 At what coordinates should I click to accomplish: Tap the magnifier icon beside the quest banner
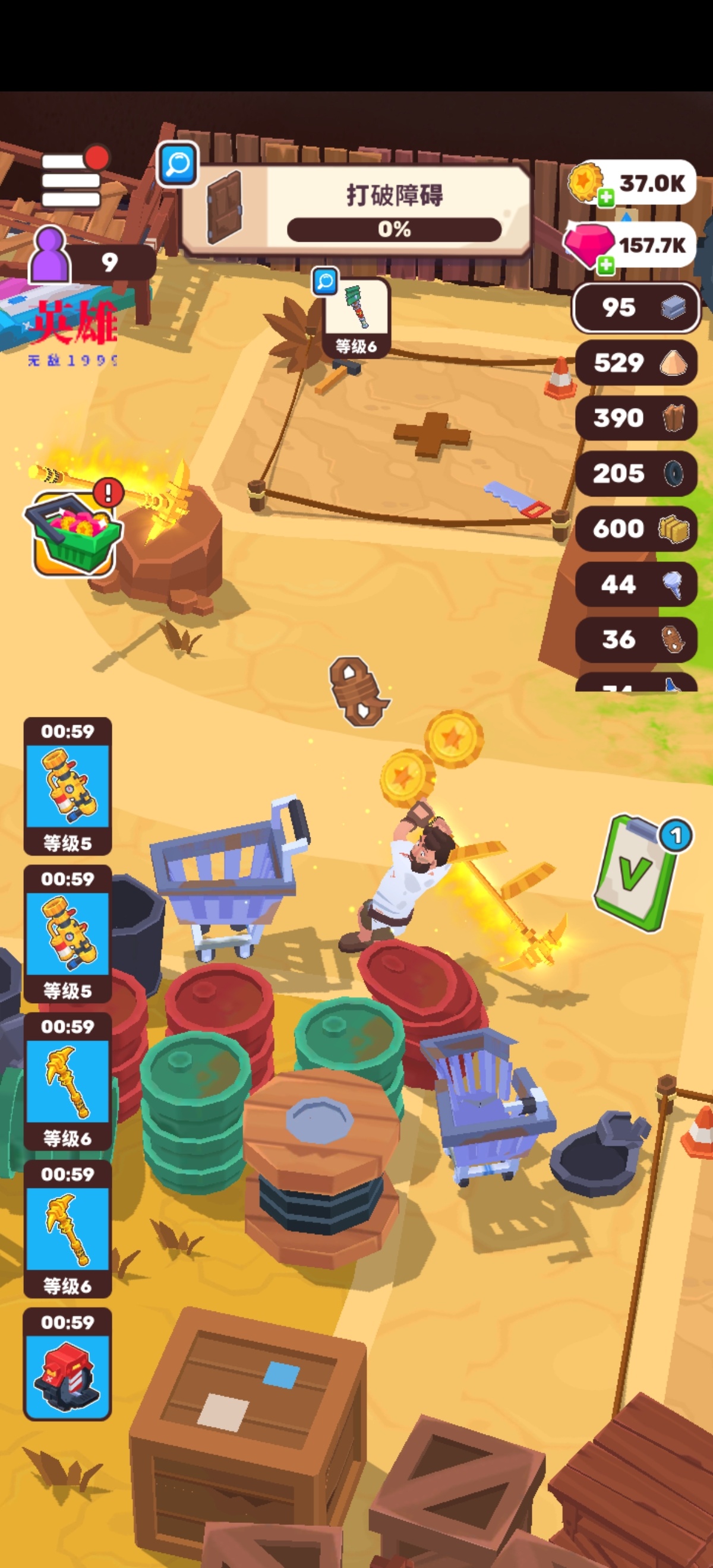coord(177,164)
